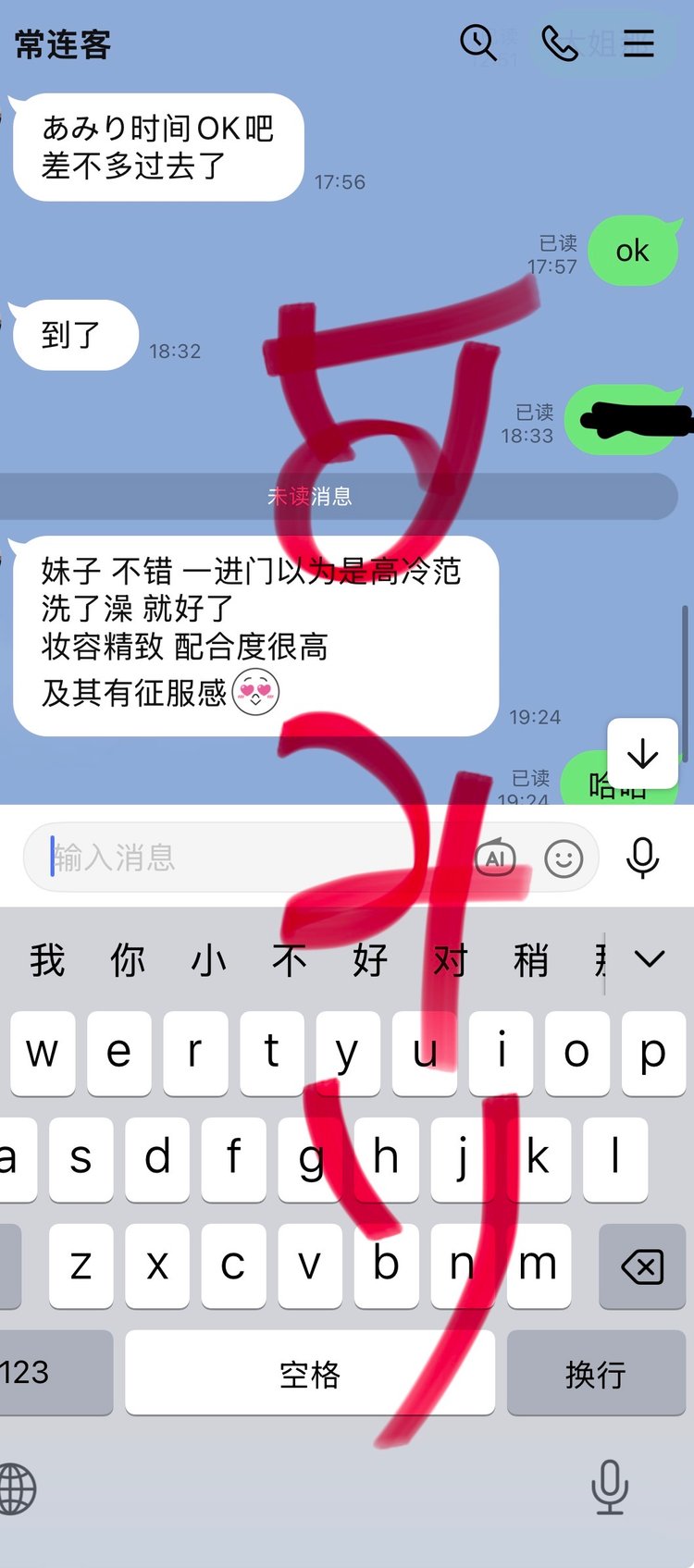Open the emoji sticker picker
The width and height of the screenshot is (694, 1568).
(564, 858)
